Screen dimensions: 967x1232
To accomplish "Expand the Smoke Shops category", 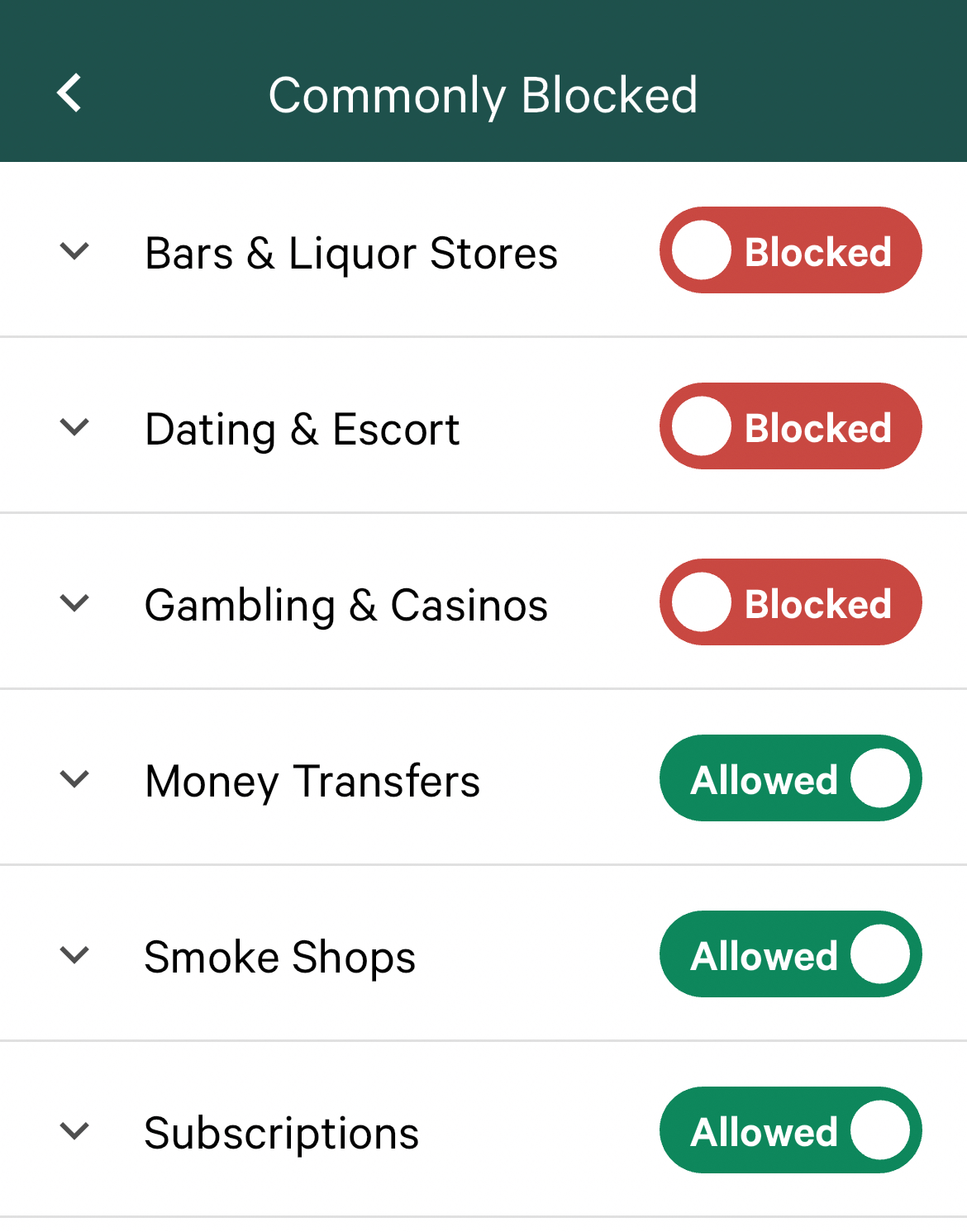I will (74, 954).
